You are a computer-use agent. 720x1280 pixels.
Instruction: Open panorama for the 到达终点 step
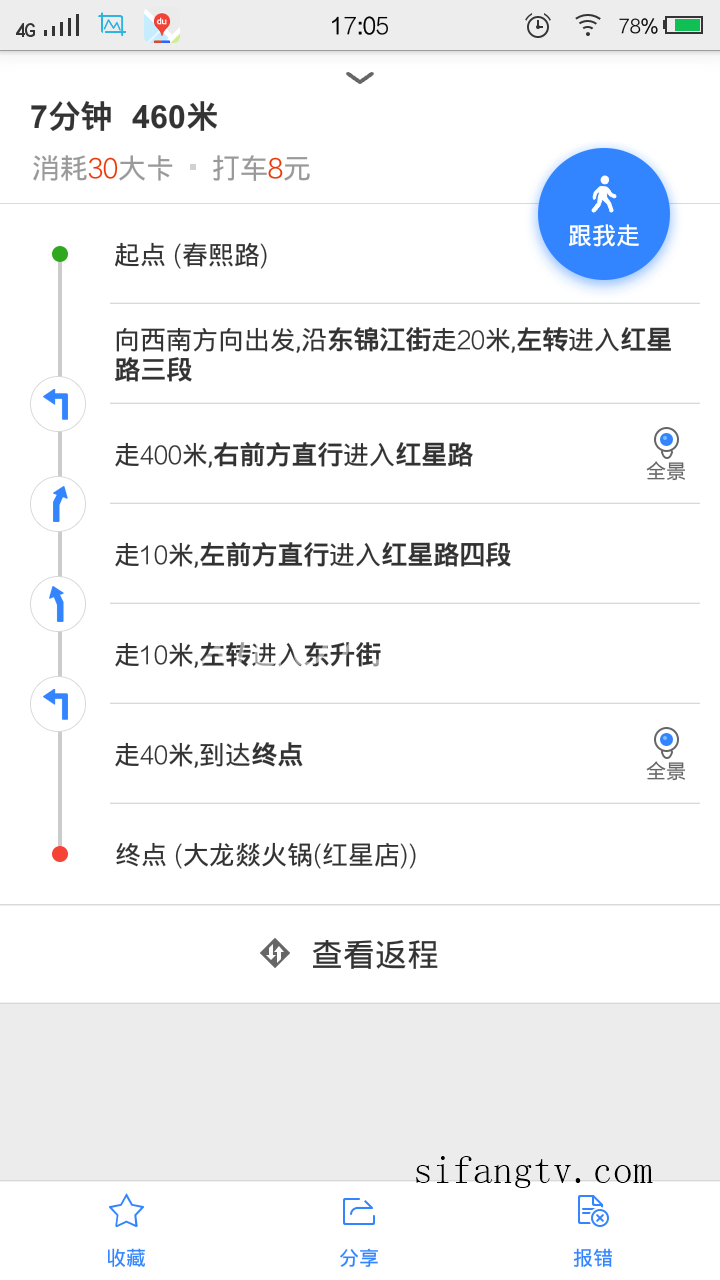coord(666,754)
